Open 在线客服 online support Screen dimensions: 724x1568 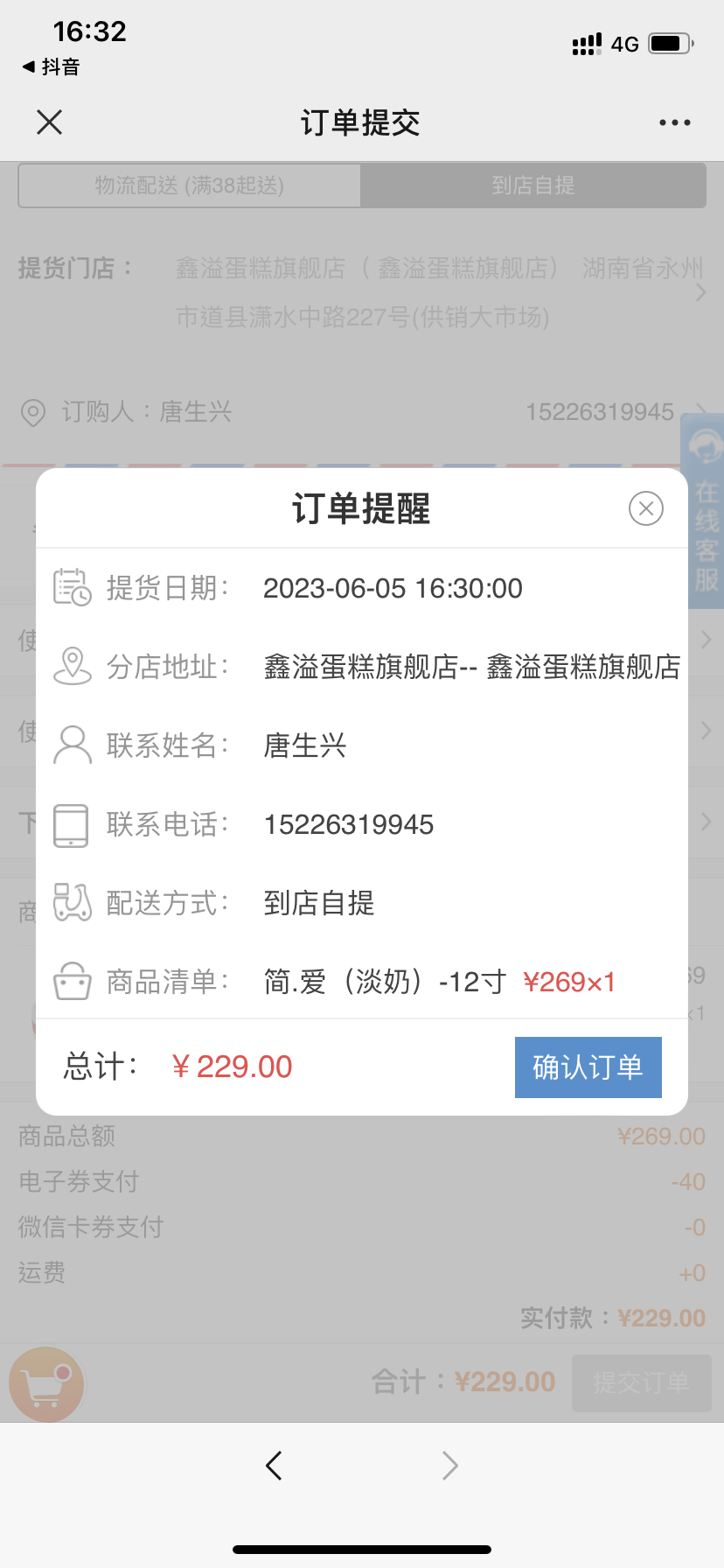pos(703,511)
